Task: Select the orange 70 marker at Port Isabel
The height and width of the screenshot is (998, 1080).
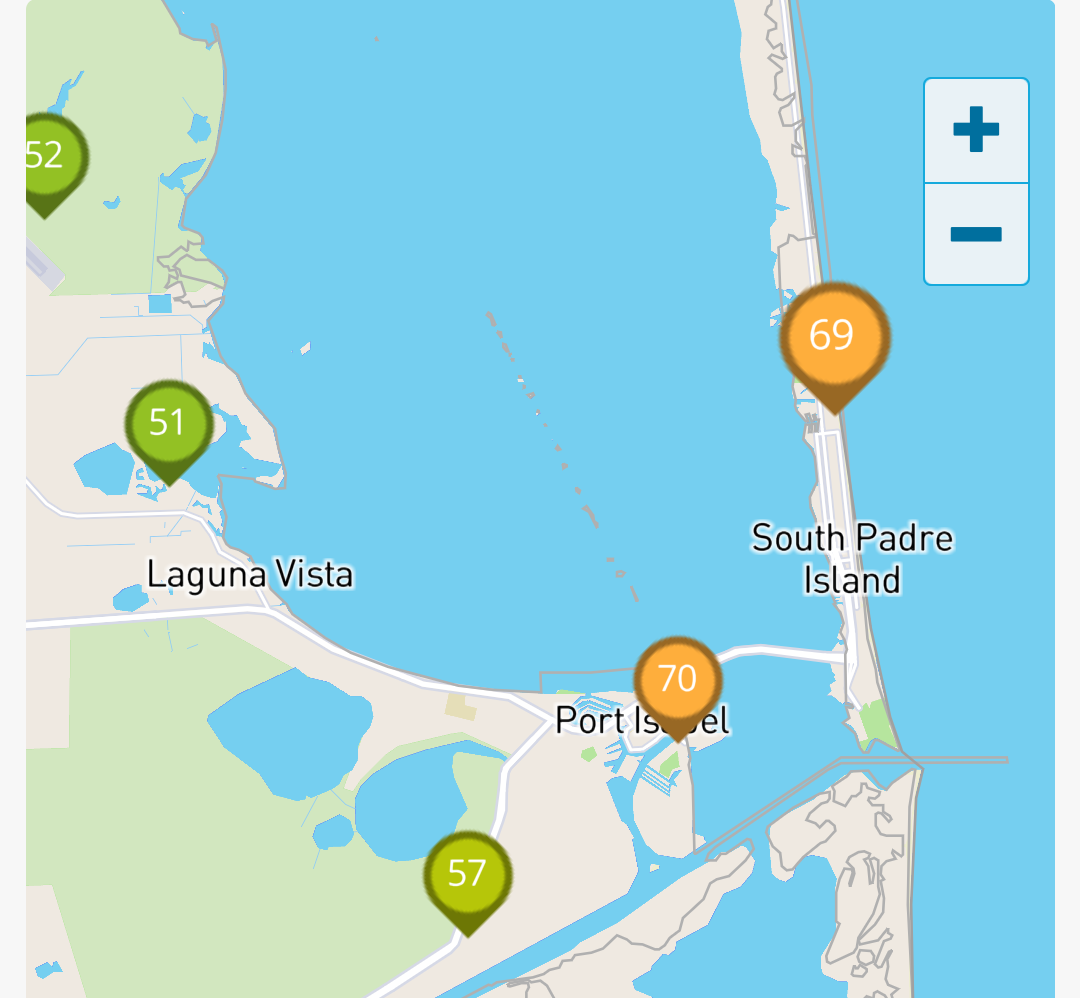Action: pos(677,681)
